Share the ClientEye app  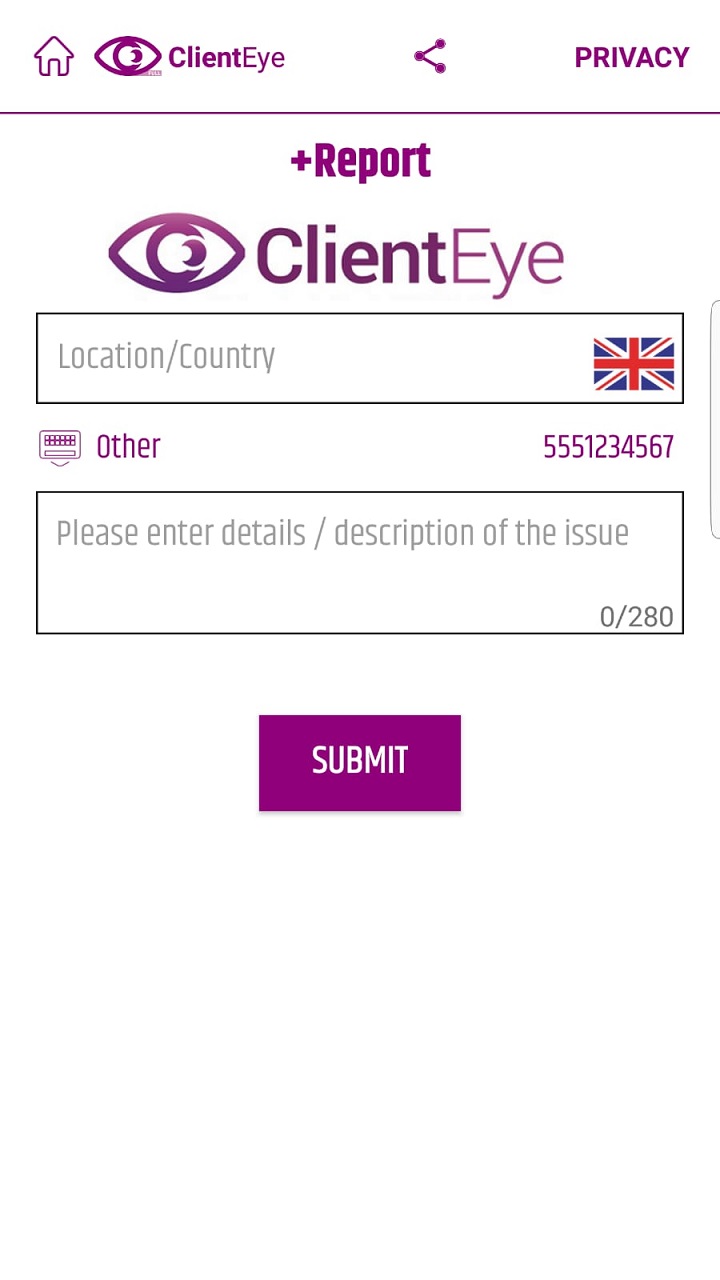[430, 57]
